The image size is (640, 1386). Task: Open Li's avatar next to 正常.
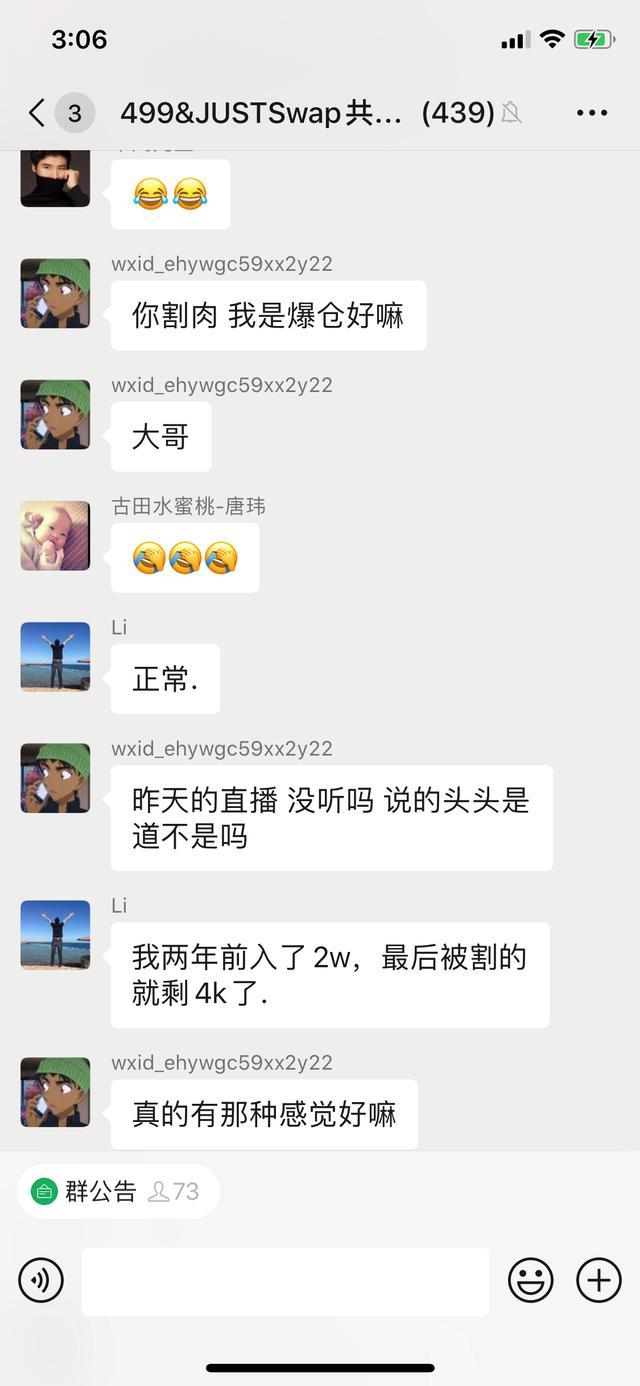(x=55, y=657)
